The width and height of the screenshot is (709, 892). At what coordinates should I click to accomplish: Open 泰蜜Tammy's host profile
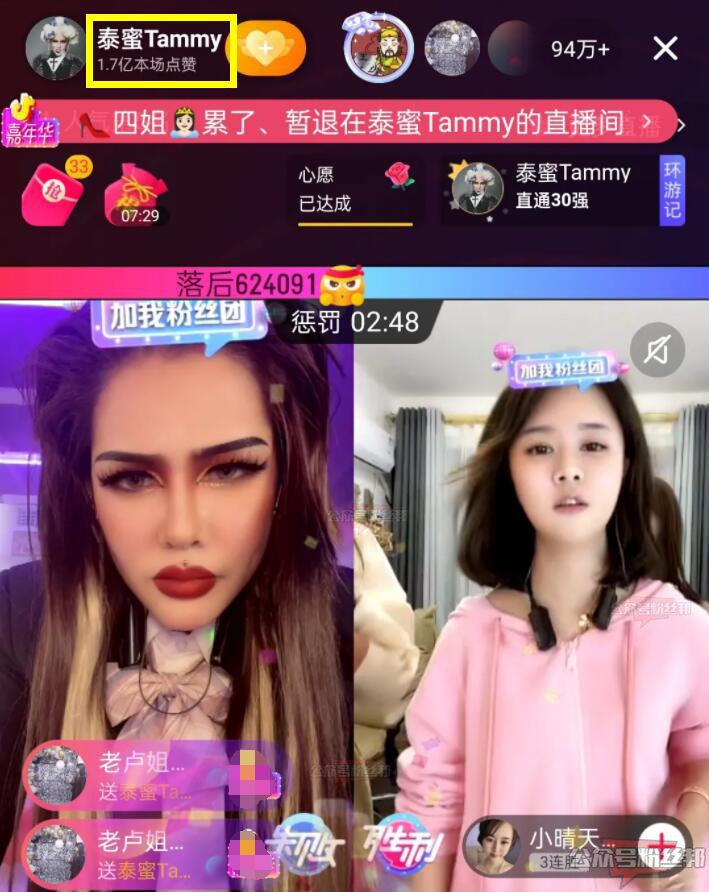(x=159, y=49)
